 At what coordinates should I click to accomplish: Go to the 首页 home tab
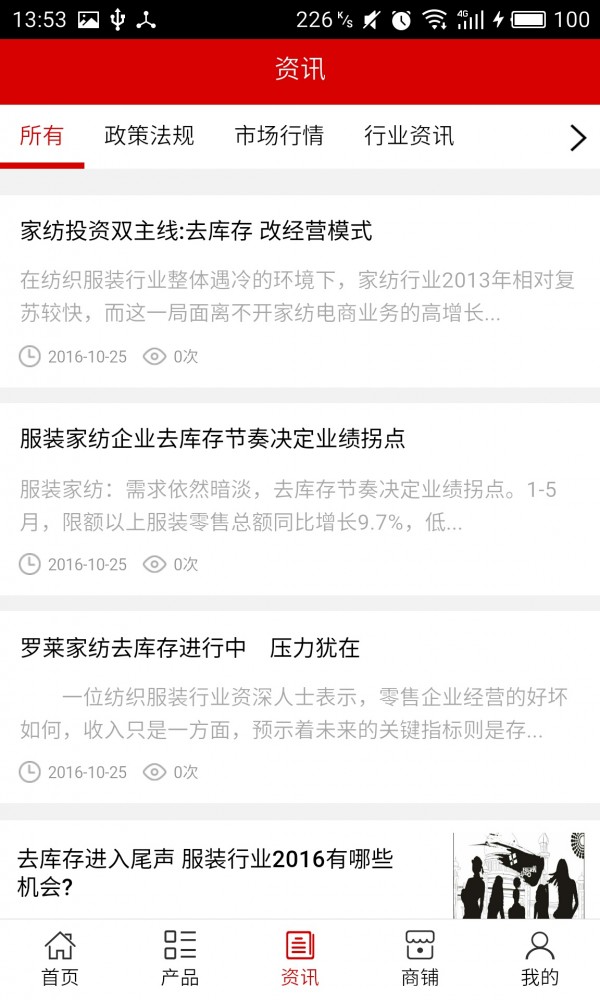(60, 958)
